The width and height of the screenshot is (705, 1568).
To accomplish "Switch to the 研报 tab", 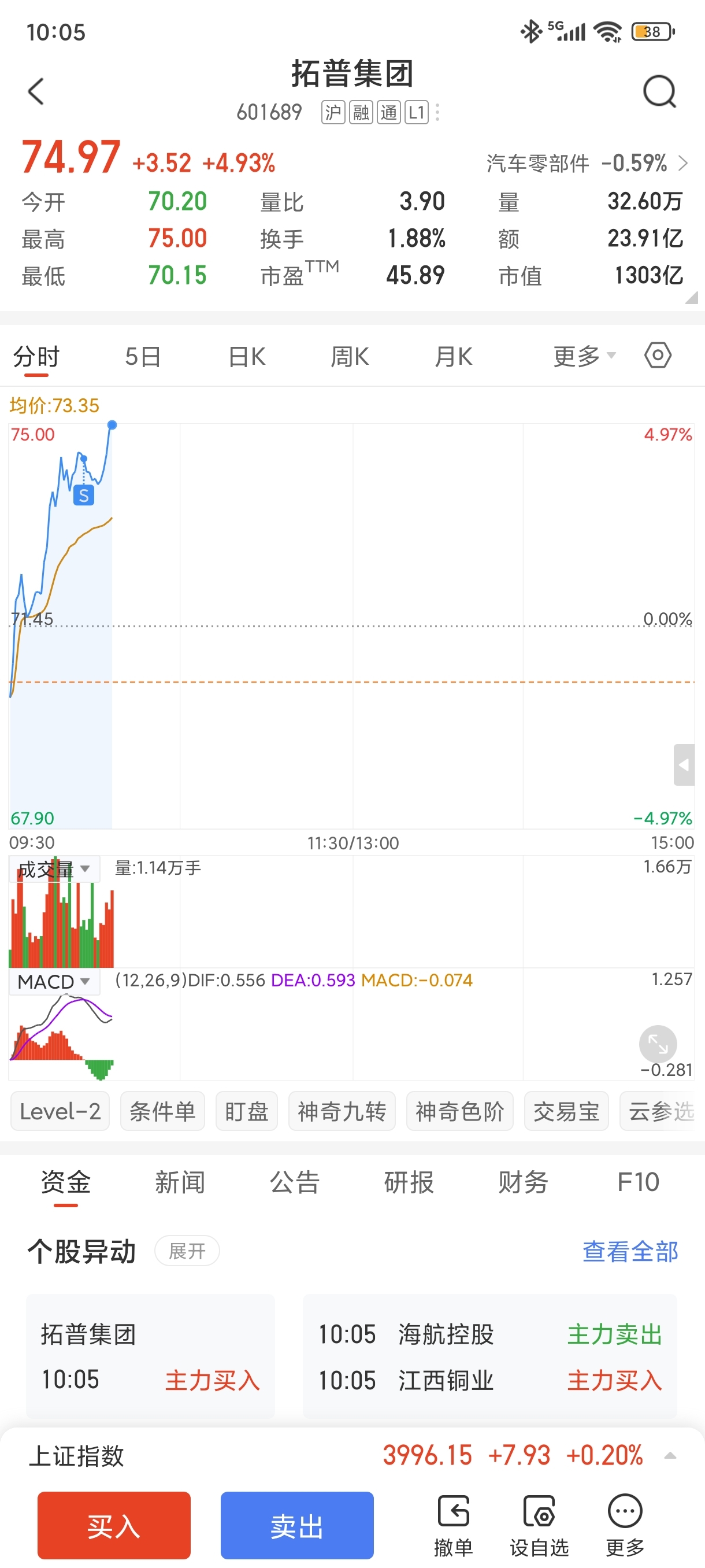I will click(409, 1182).
